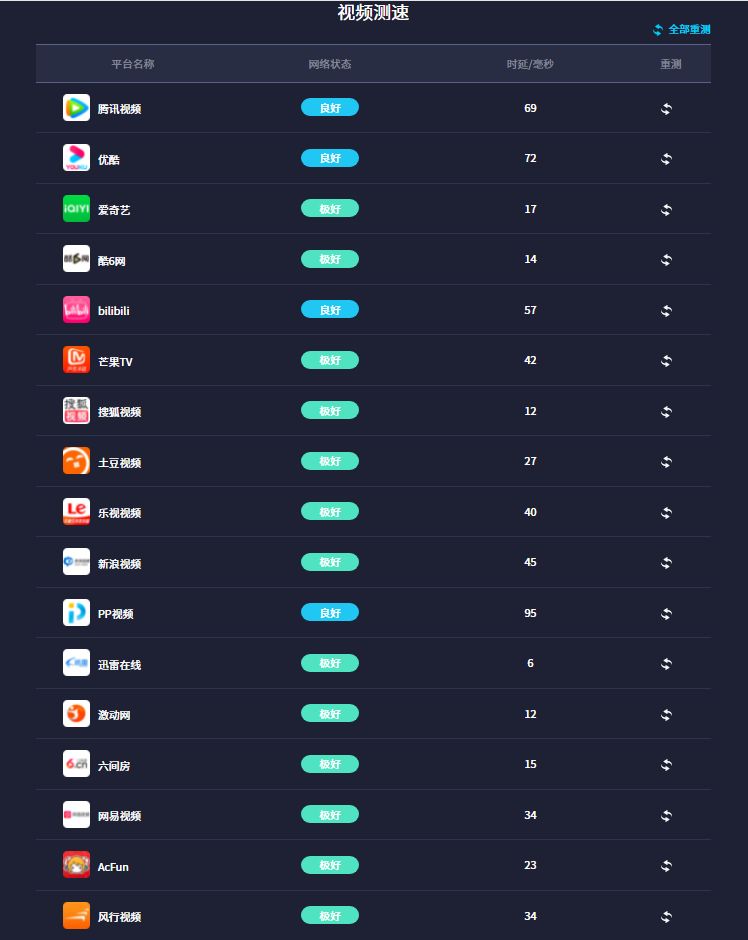Viewport: 748px width, 940px height.
Task: Retest 六间房 latency
Action: click(666, 765)
